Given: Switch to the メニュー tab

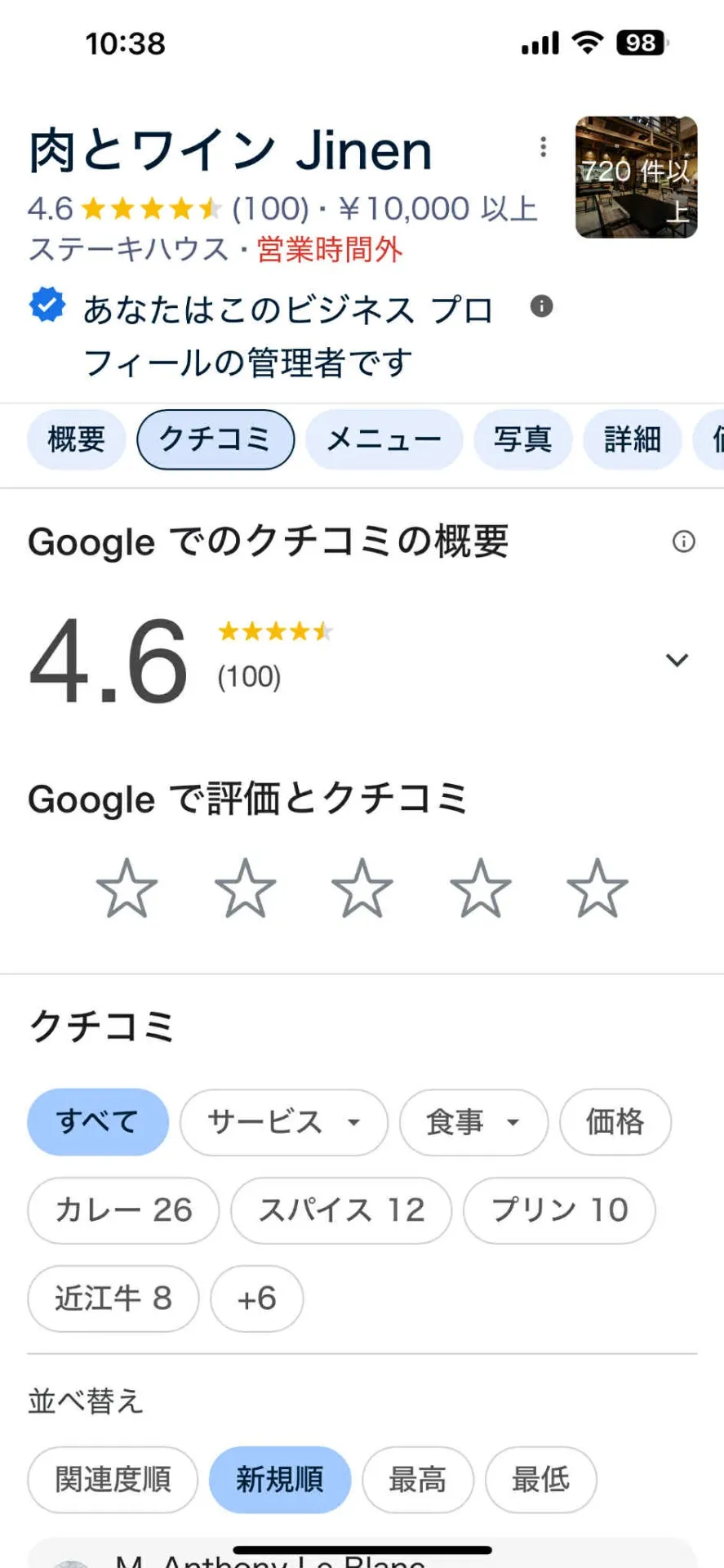Looking at the screenshot, I should pos(384,439).
